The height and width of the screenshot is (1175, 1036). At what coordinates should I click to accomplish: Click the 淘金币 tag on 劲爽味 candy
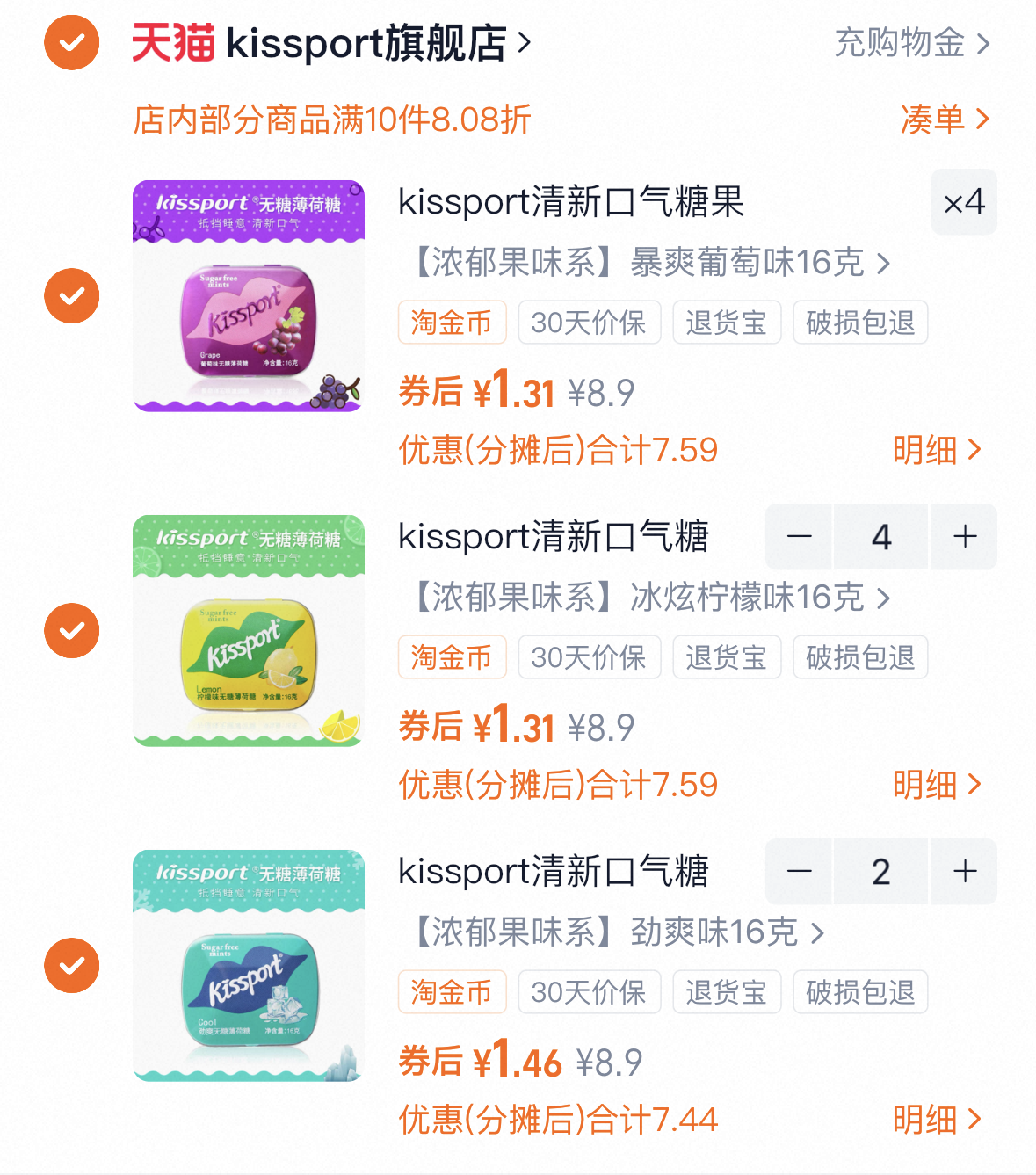(x=452, y=991)
